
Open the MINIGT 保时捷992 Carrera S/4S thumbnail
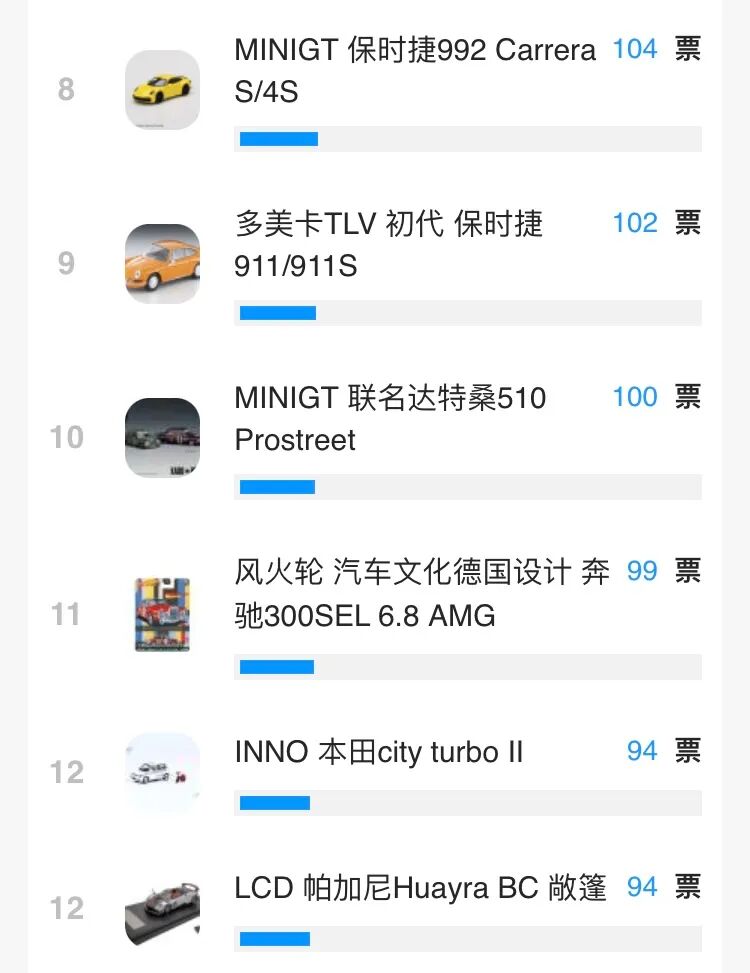point(162,90)
